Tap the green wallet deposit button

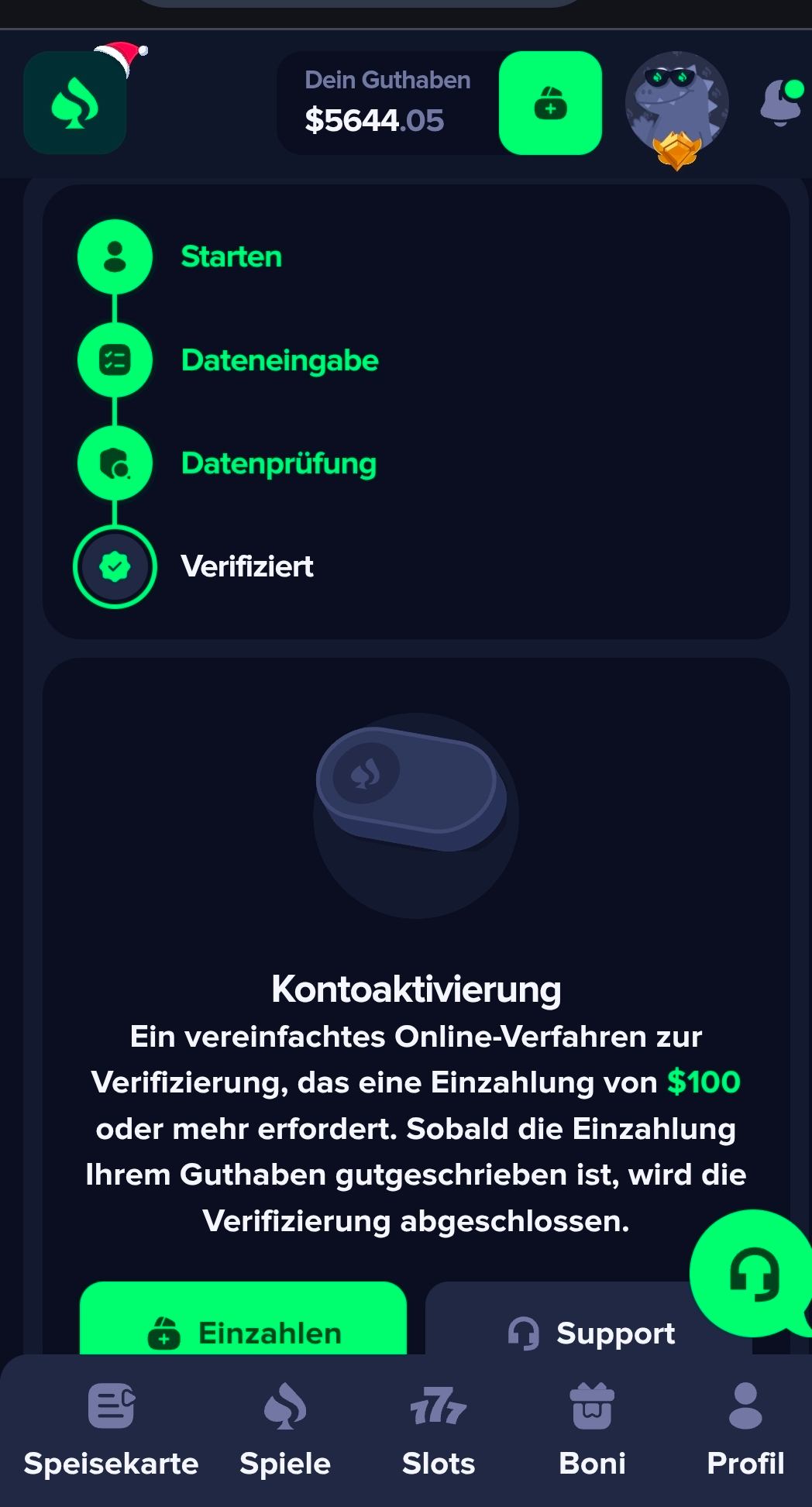pyautogui.click(x=550, y=103)
